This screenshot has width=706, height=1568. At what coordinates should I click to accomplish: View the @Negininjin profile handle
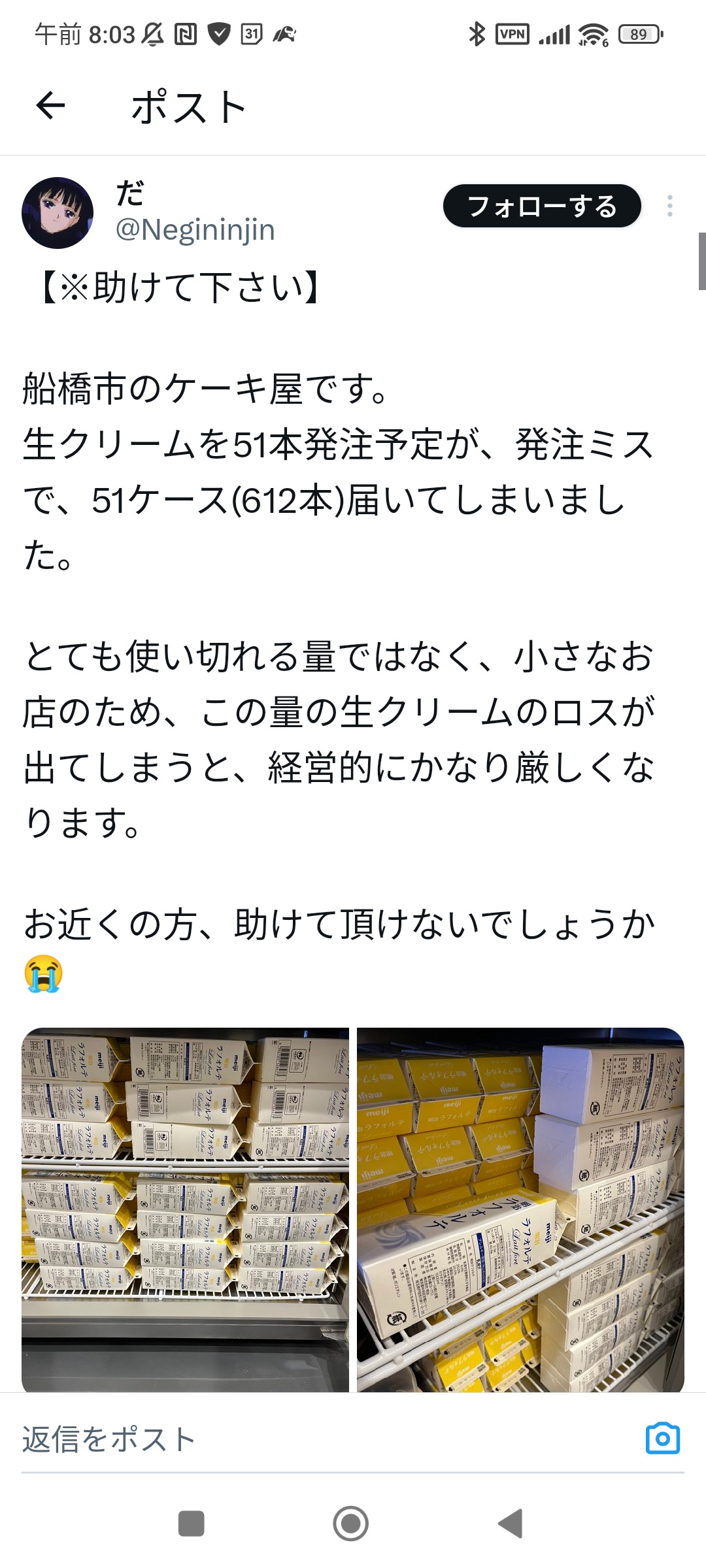click(195, 230)
